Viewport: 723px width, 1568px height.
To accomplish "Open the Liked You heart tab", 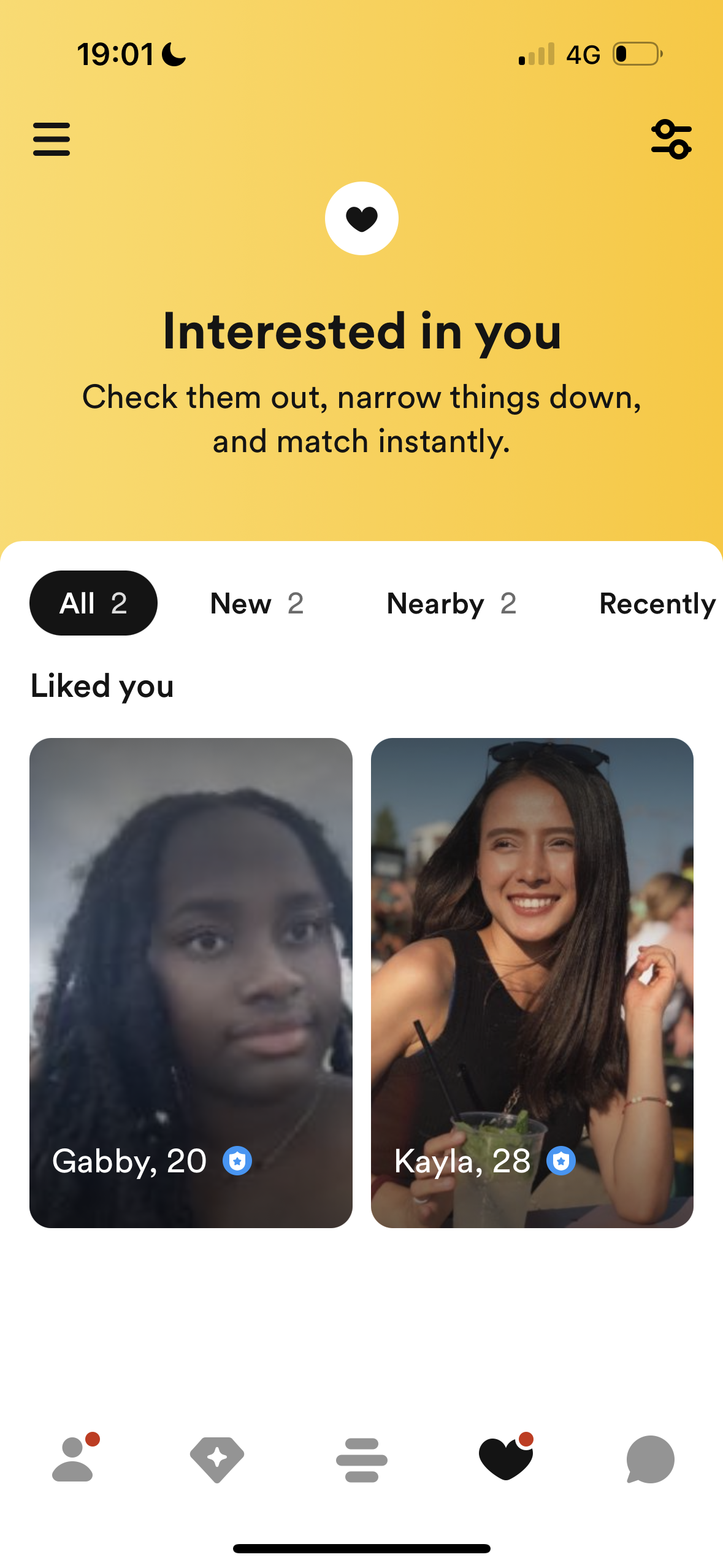I will pyautogui.click(x=505, y=1459).
